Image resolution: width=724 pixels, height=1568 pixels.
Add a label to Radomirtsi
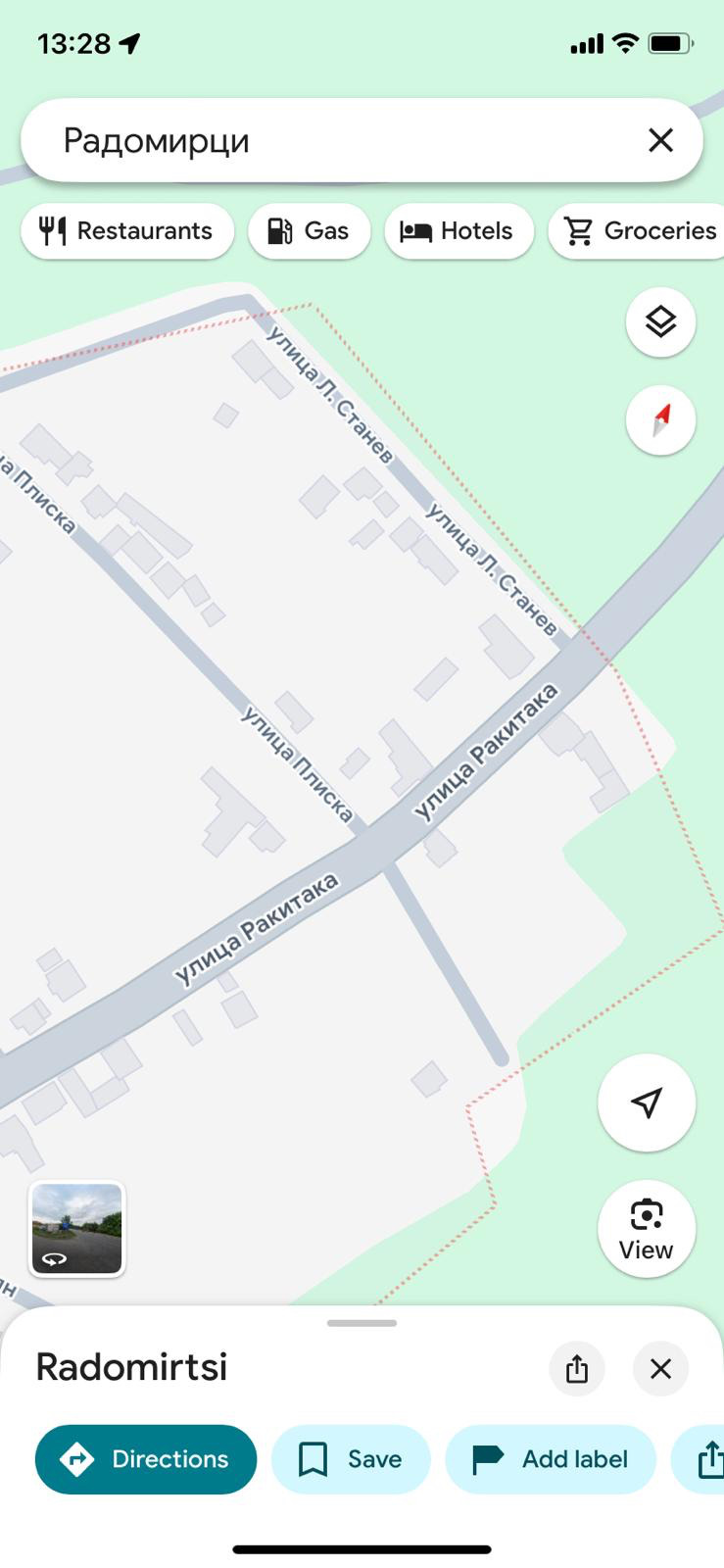point(550,1459)
